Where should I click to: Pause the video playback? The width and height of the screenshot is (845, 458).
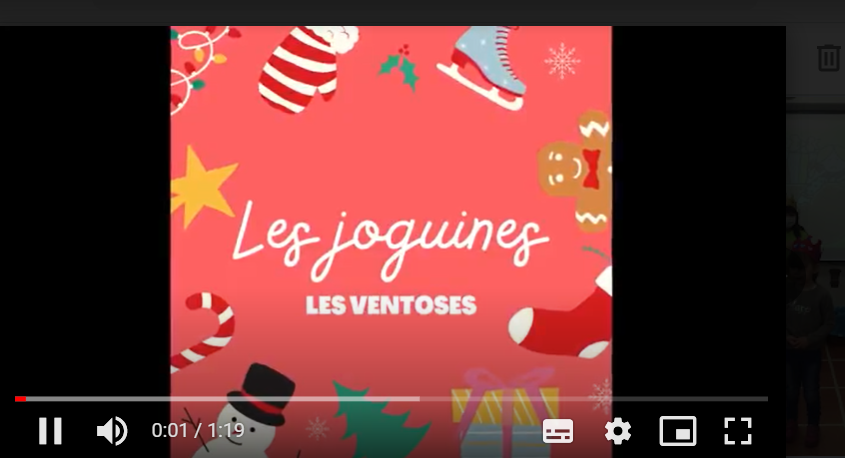tap(50, 431)
